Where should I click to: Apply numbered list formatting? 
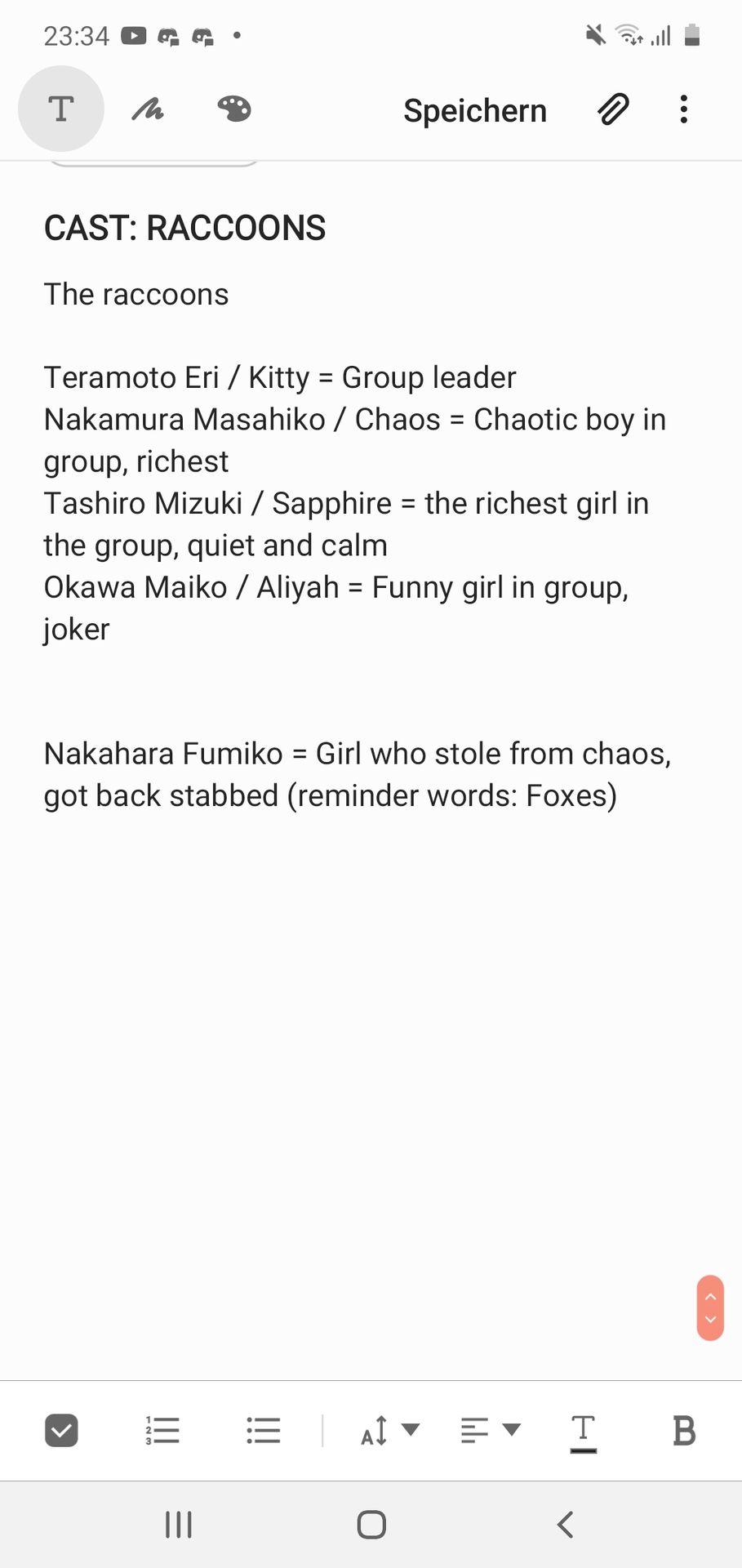pyautogui.click(x=162, y=1430)
